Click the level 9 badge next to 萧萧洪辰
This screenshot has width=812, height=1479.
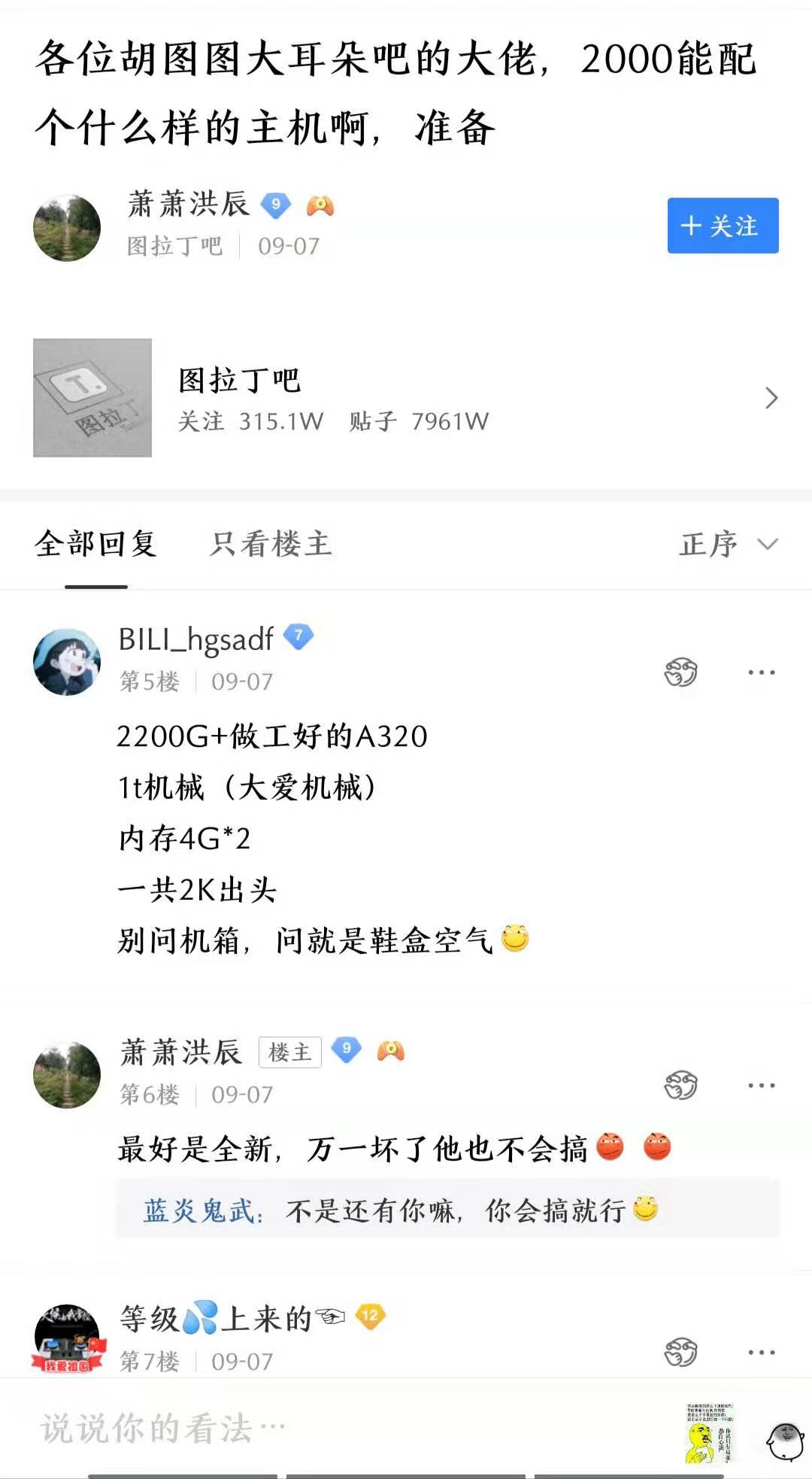pyautogui.click(x=274, y=205)
